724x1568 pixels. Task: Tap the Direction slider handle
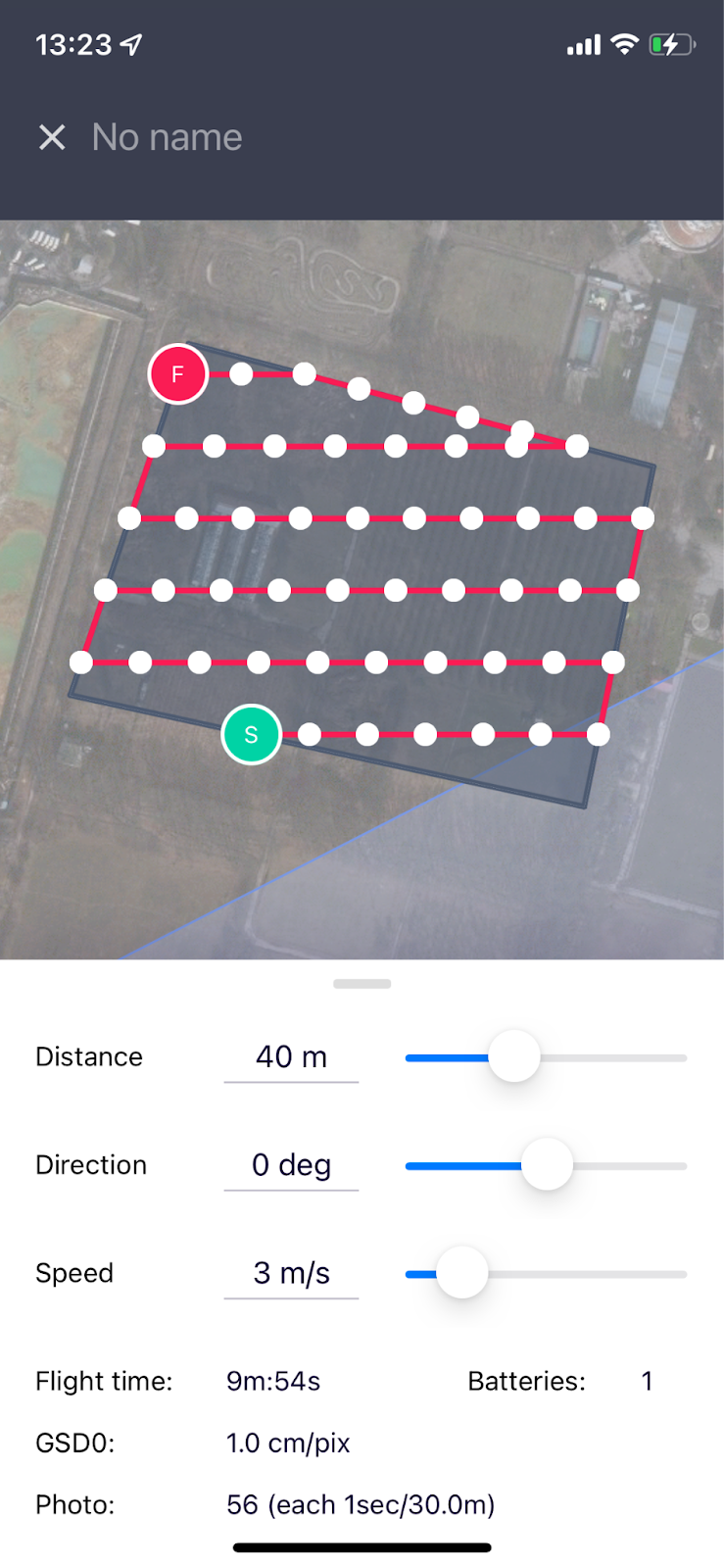tap(547, 1164)
